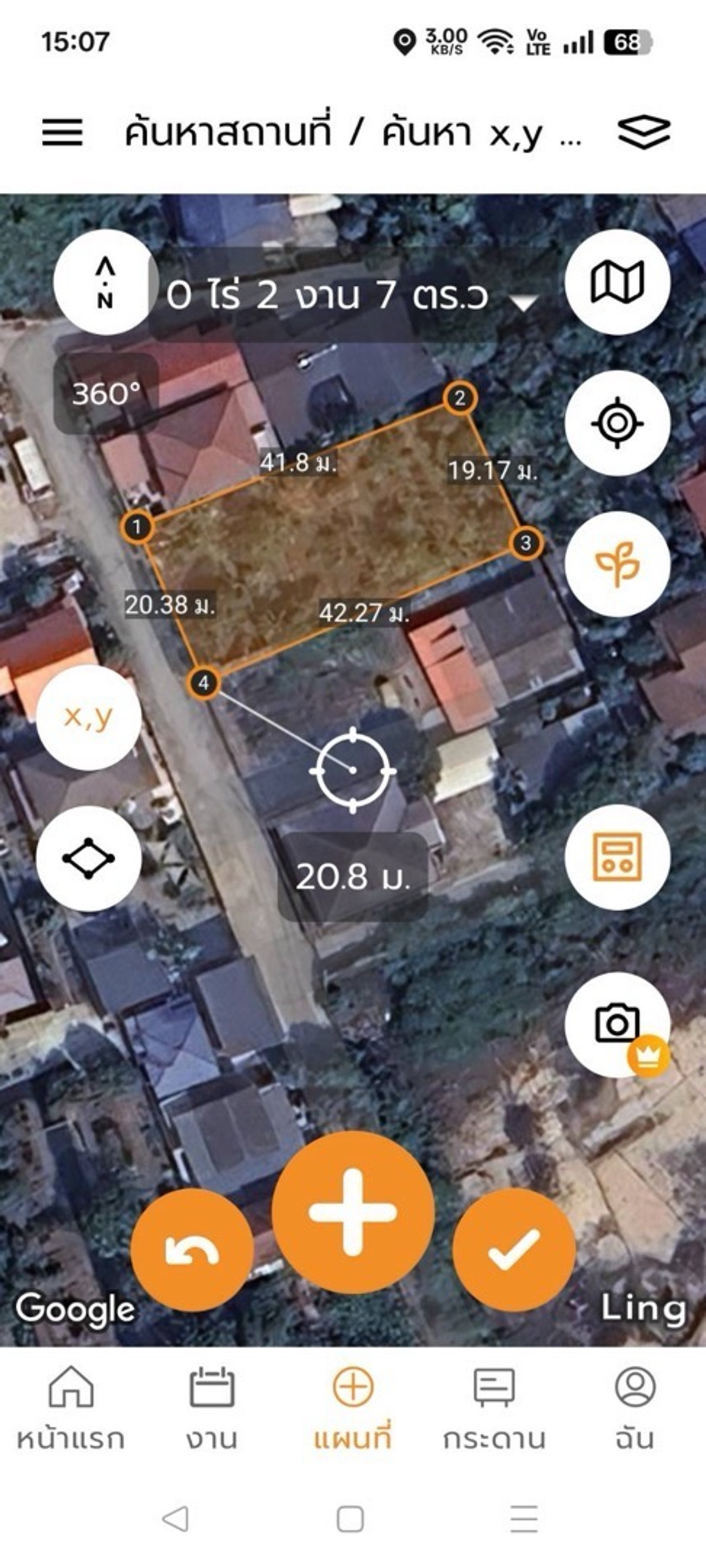Tap the north compass button
This screenshot has width=706, height=1568.
pyautogui.click(x=105, y=282)
